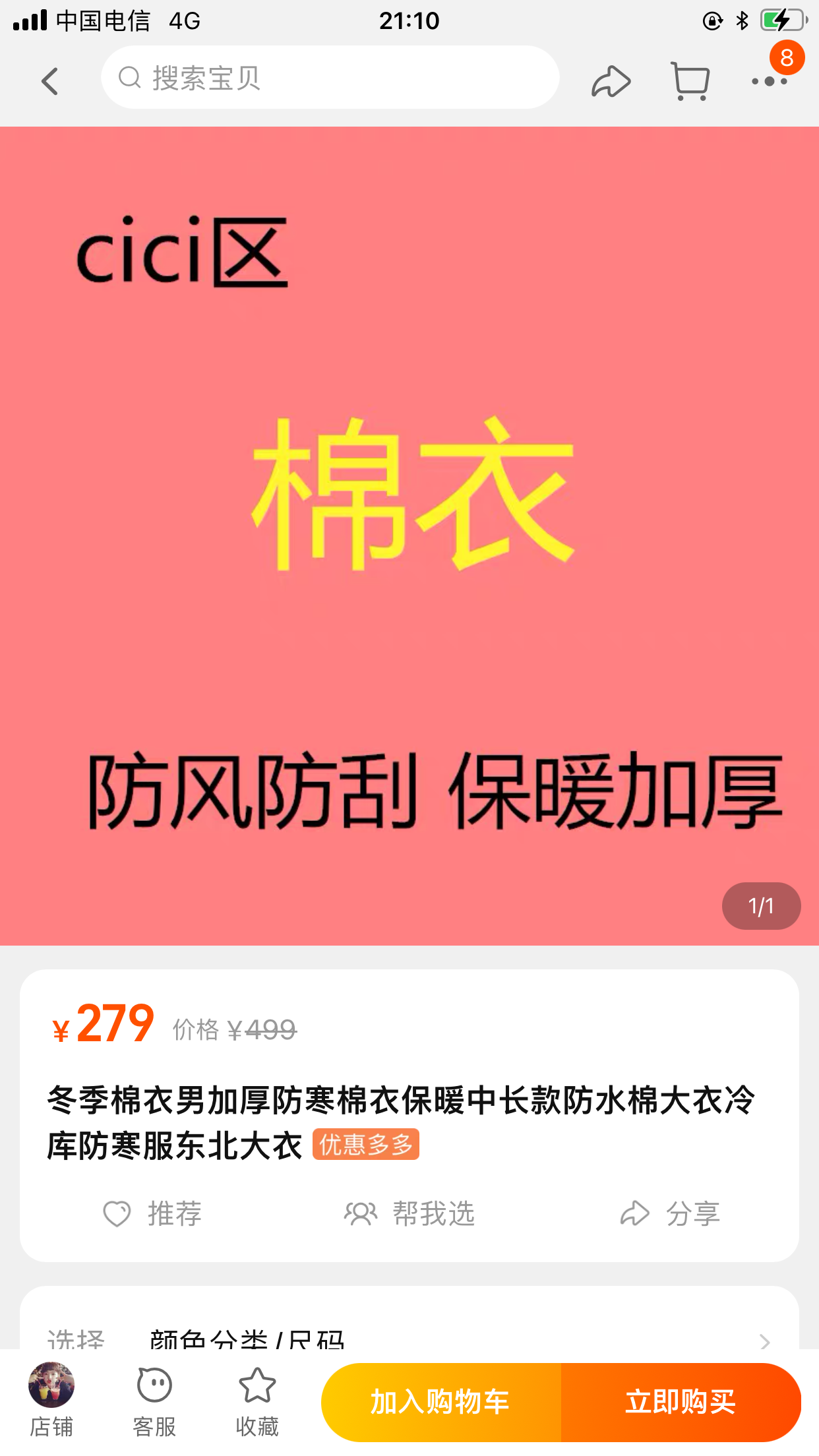This screenshot has width=819, height=1456.
Task: Go back to the previous page
Action: pos(50,82)
